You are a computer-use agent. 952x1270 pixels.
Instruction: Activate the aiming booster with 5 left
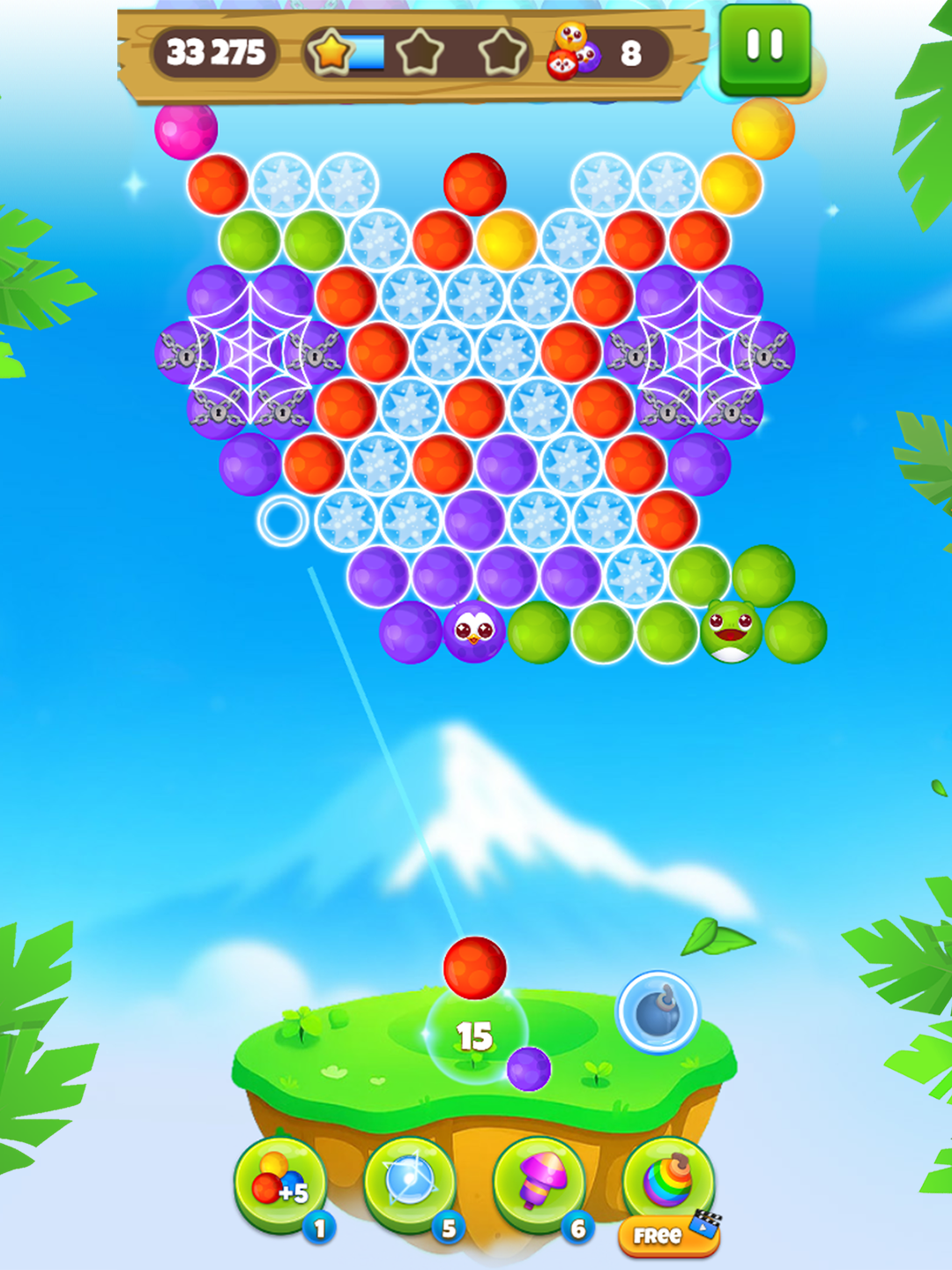409,1183
